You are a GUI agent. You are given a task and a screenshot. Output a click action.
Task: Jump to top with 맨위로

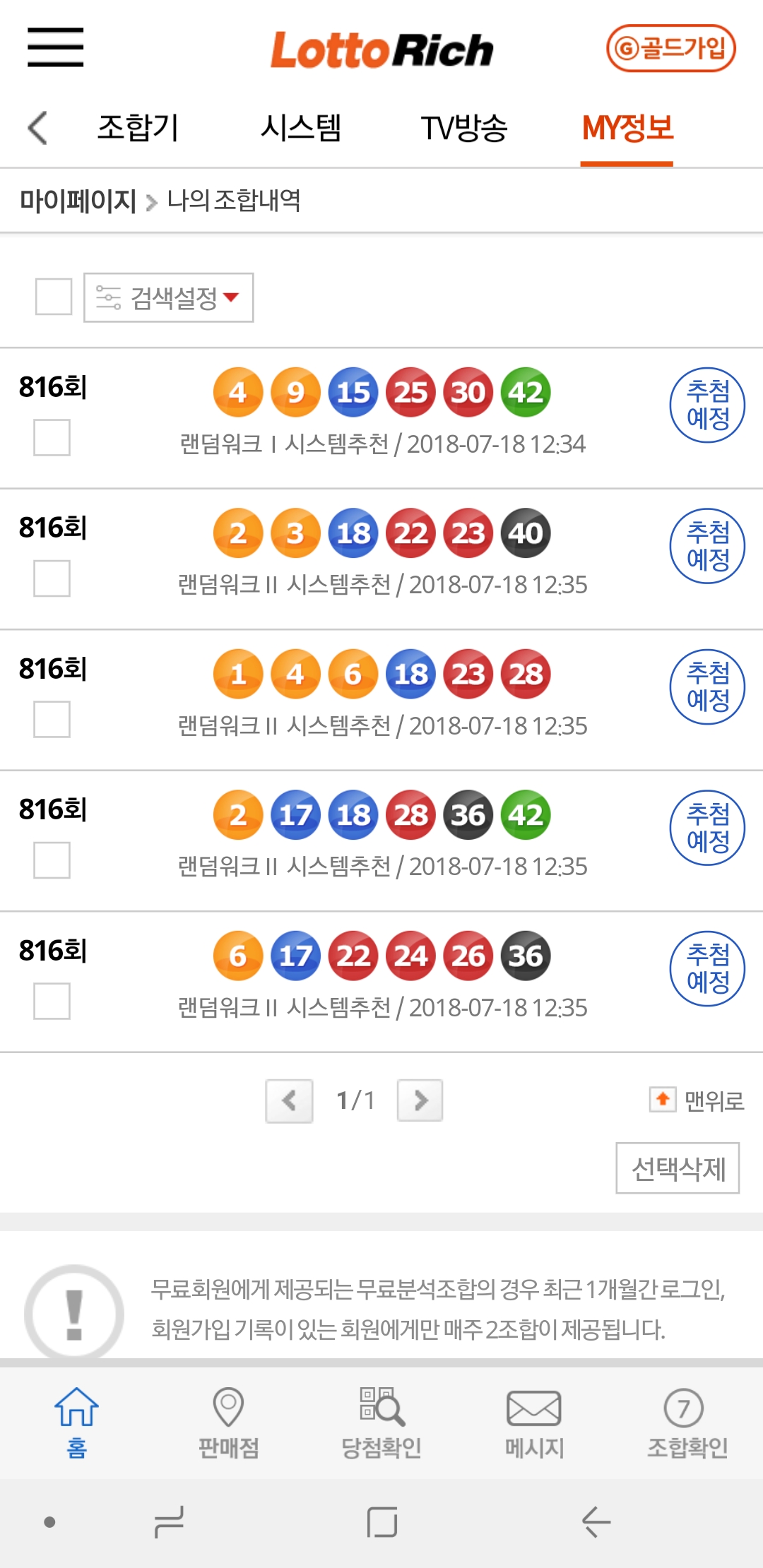click(x=697, y=1100)
